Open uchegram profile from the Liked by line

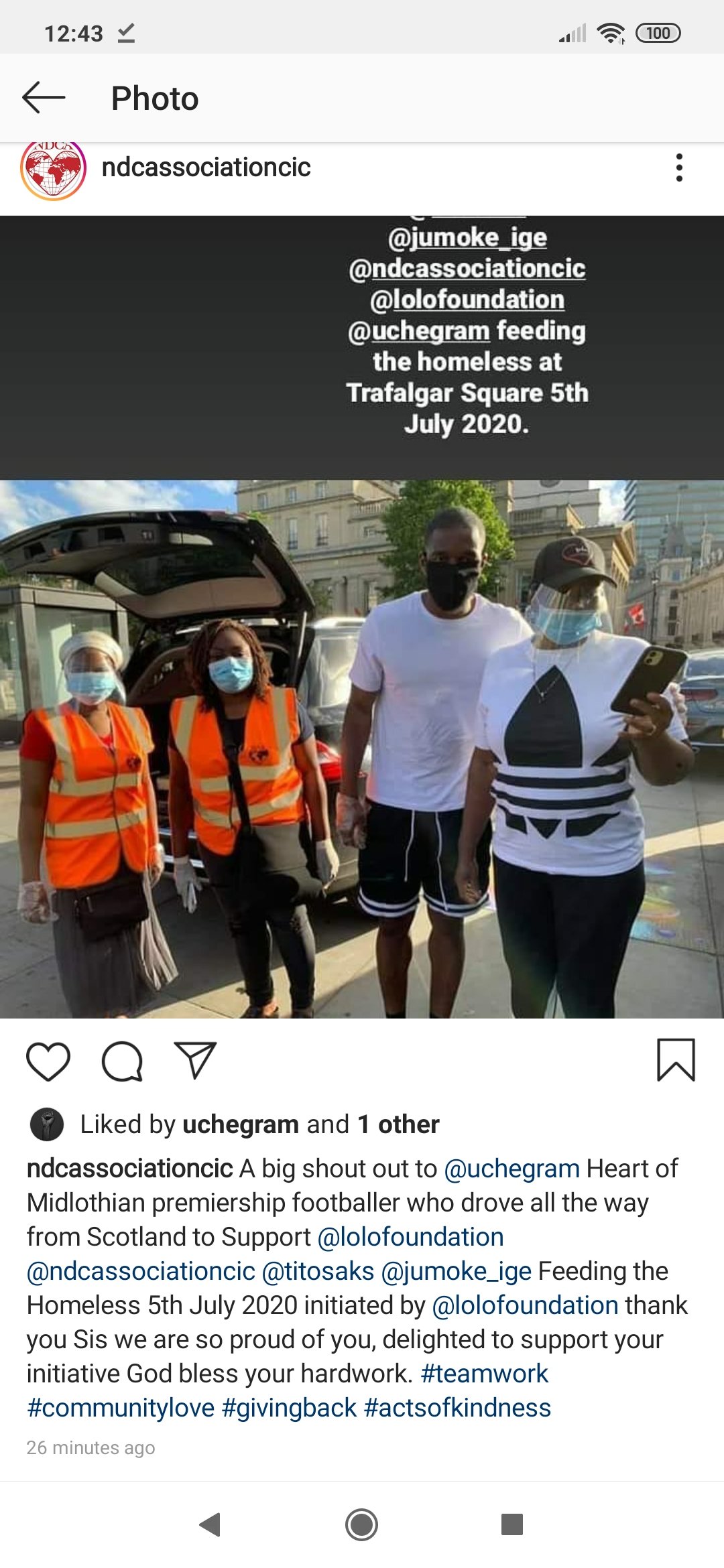coord(241,1124)
